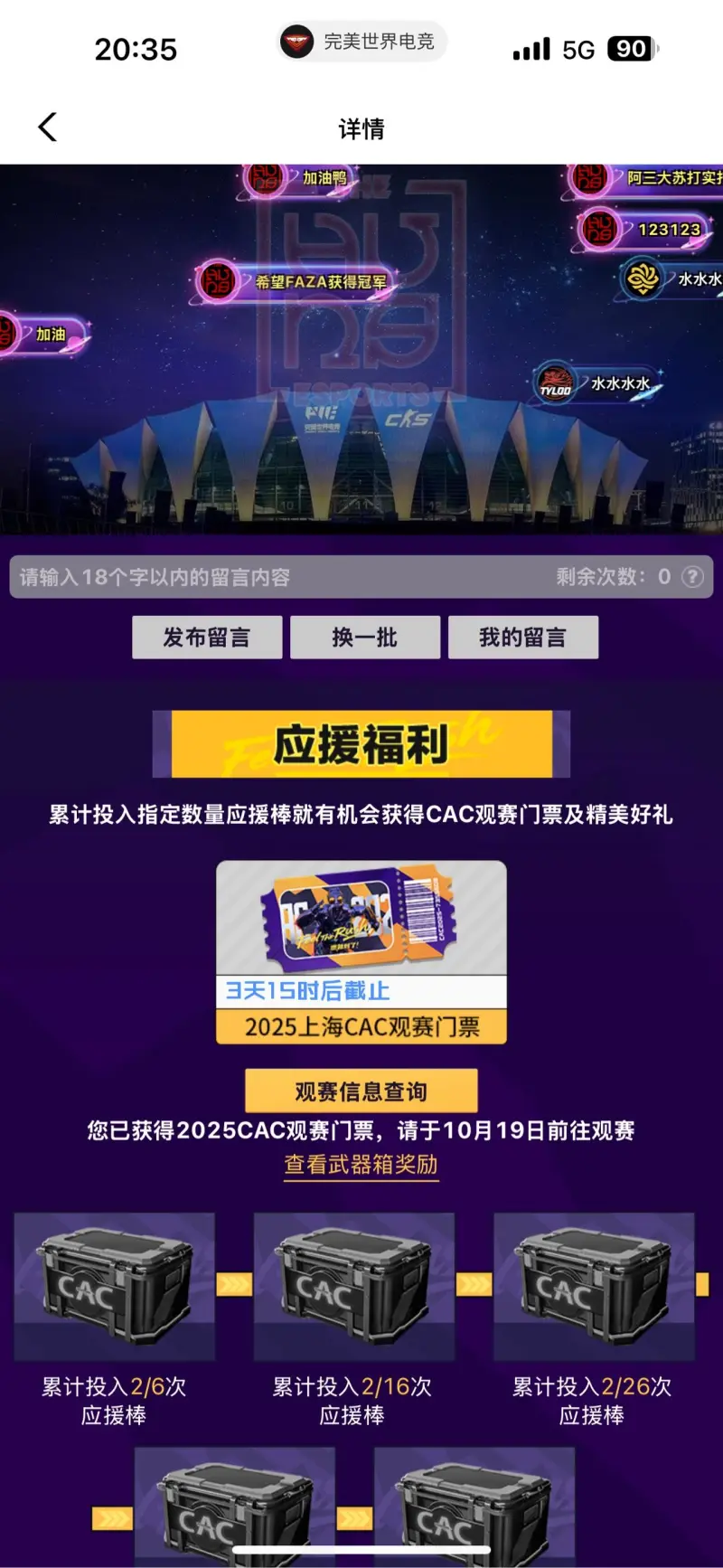Refresh messages with 换一批
Image resolution: width=723 pixels, height=1568 pixels.
click(365, 638)
